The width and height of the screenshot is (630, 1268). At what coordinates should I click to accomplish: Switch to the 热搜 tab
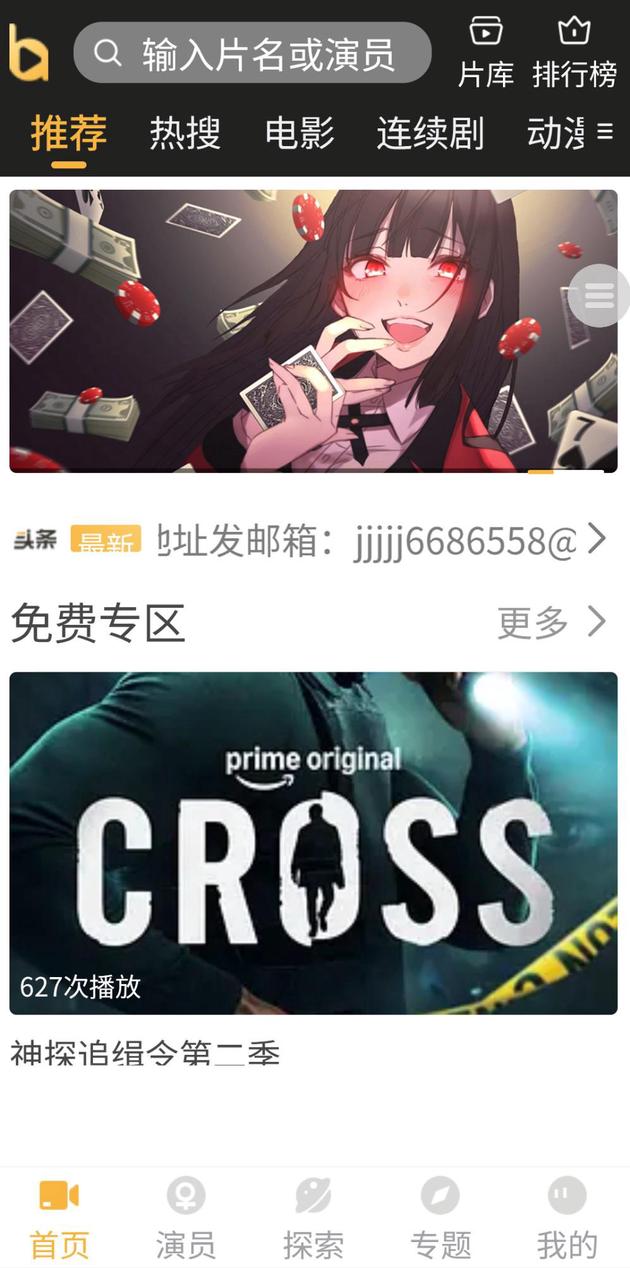click(185, 133)
